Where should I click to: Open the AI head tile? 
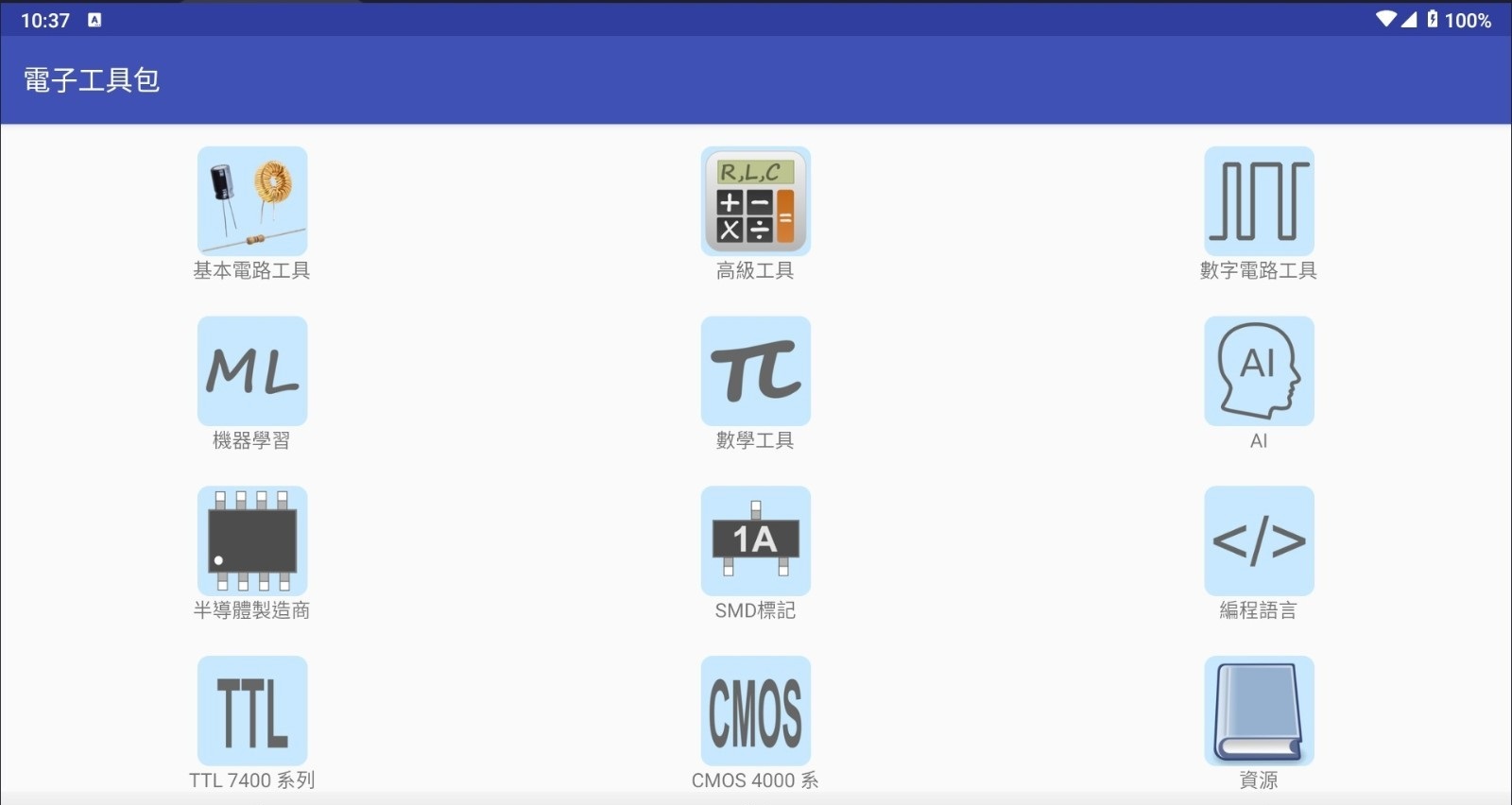click(x=1259, y=371)
